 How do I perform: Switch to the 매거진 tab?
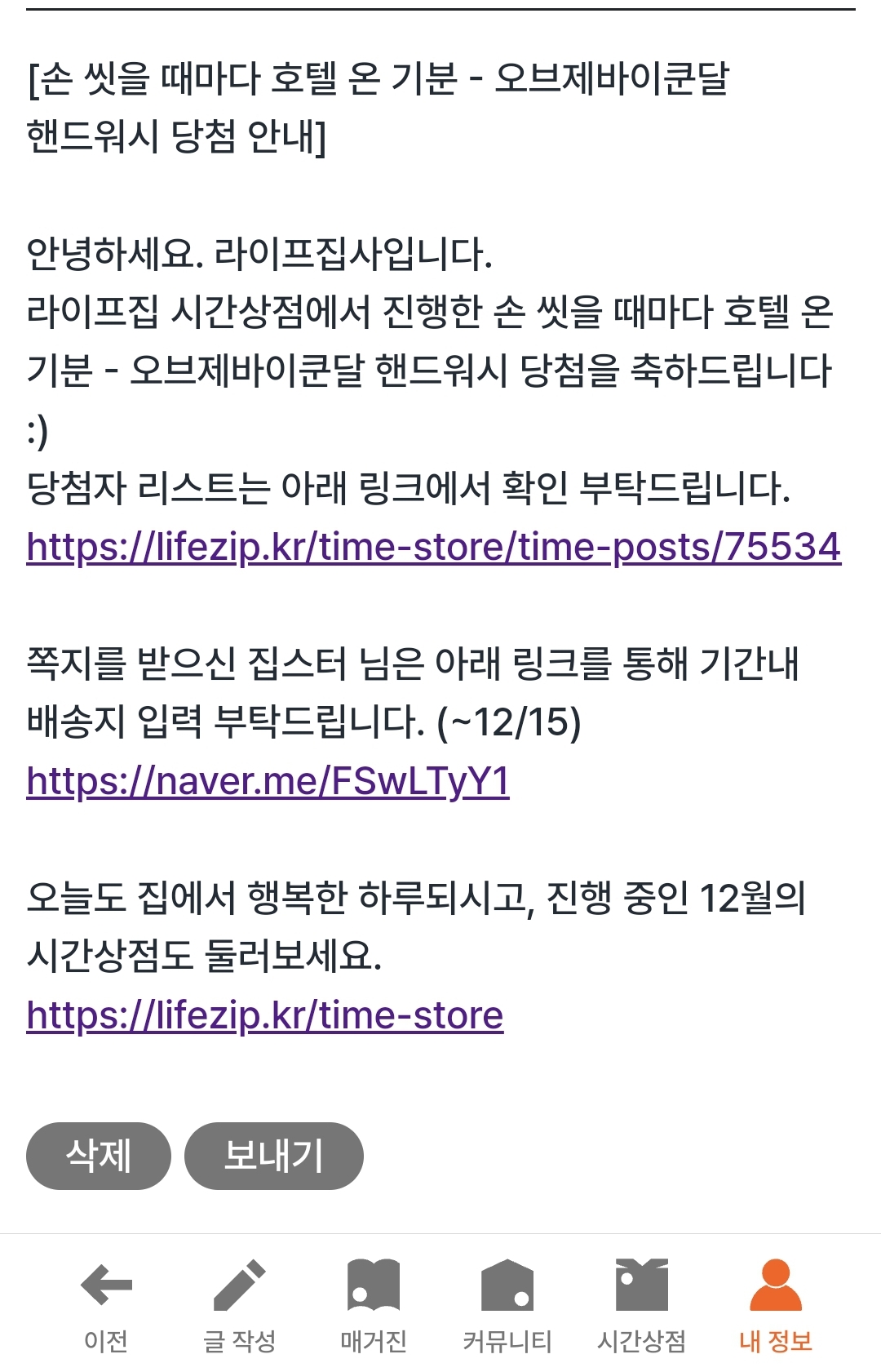(374, 1305)
